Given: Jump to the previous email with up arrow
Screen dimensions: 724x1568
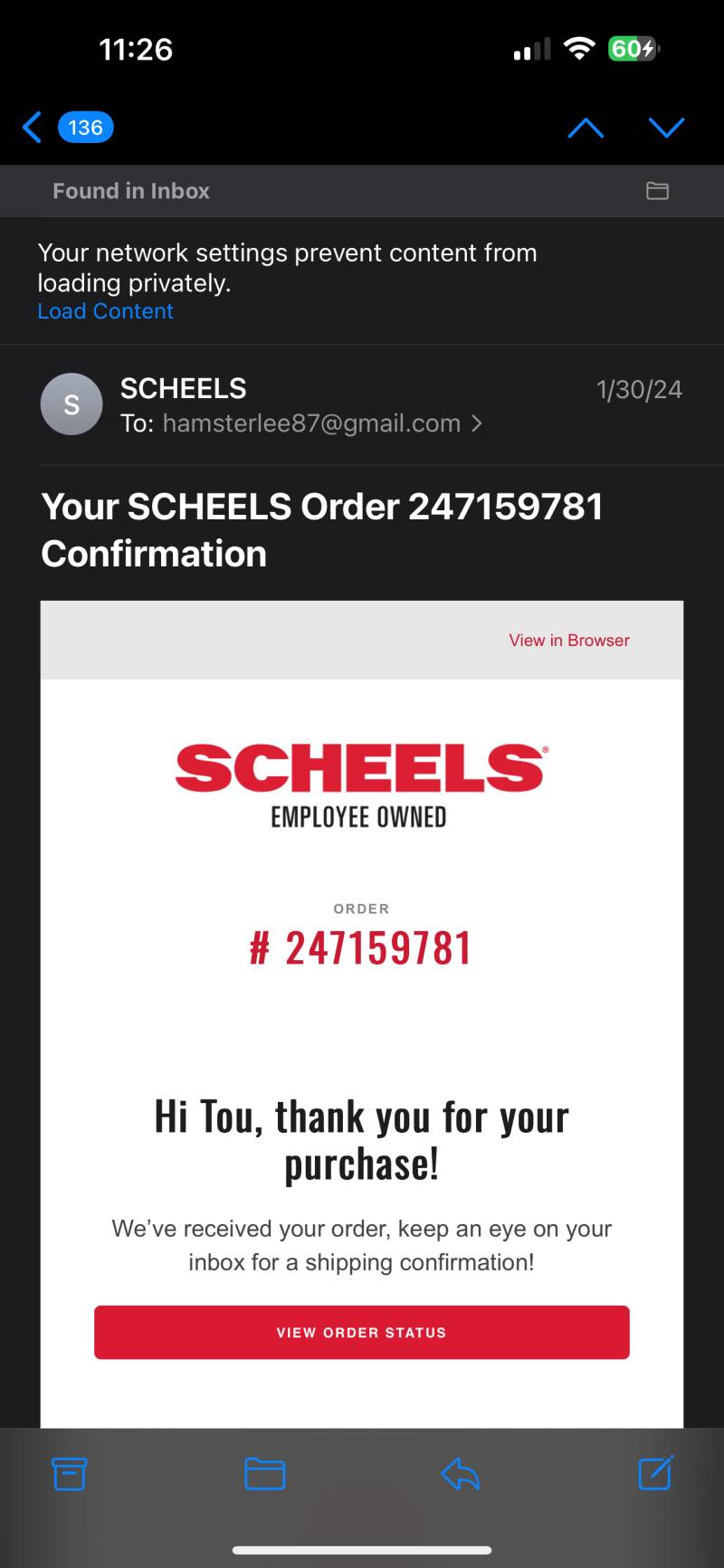Looking at the screenshot, I should pyautogui.click(x=586, y=128).
